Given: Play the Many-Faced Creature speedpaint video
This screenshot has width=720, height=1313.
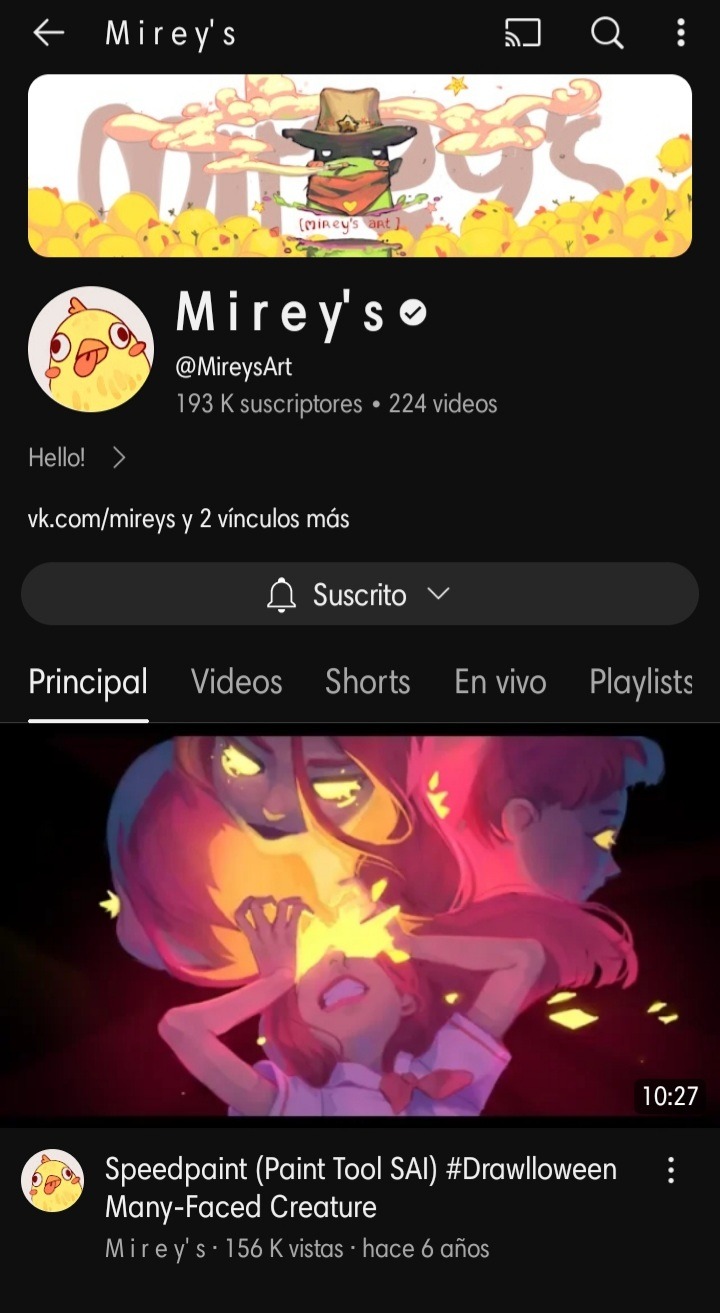Looking at the screenshot, I should click(360, 925).
